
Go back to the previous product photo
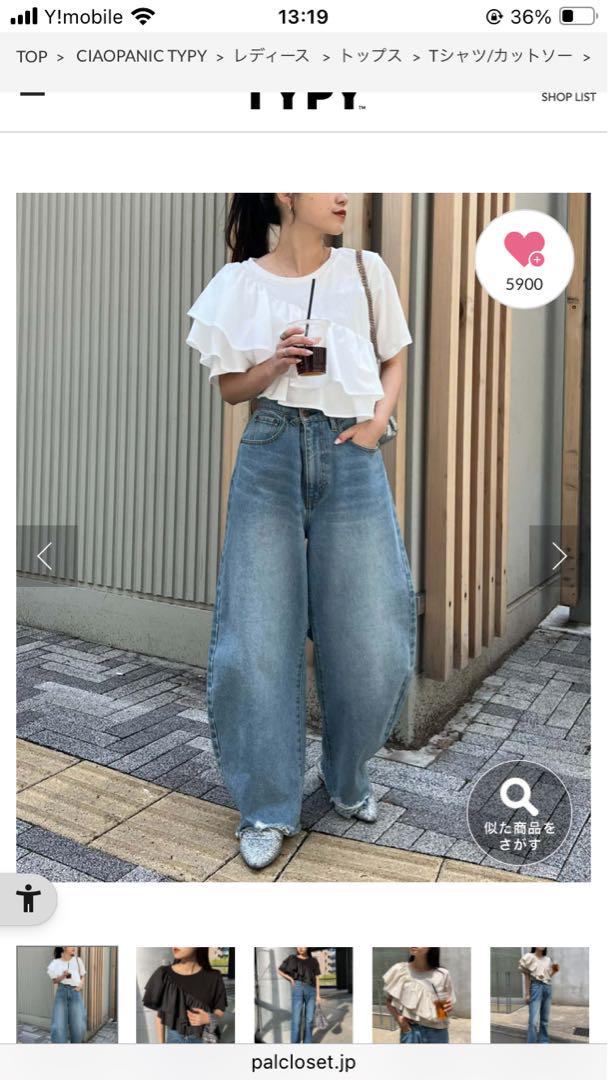coord(45,556)
